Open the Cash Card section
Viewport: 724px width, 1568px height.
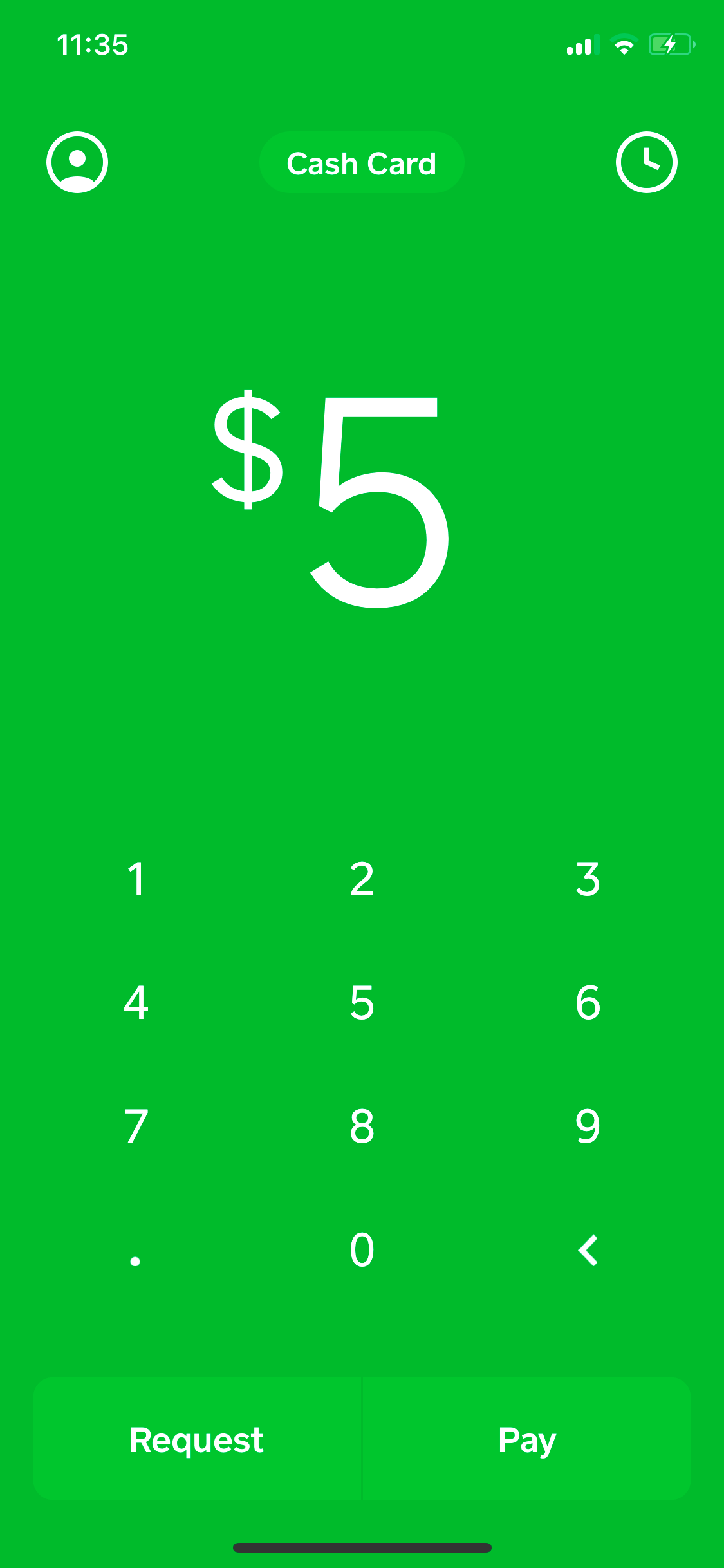pos(362,163)
